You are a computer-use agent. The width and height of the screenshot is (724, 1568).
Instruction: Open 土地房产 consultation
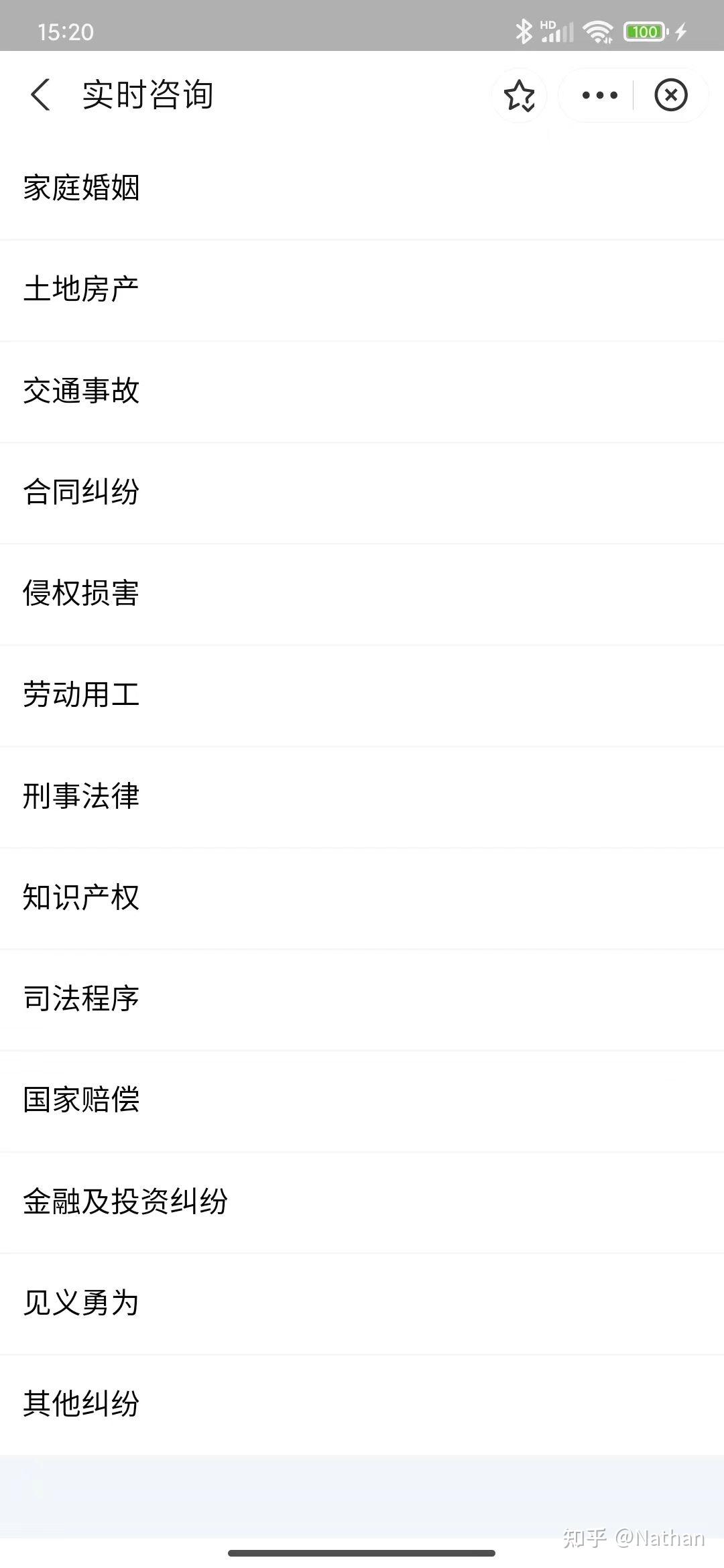(x=82, y=289)
